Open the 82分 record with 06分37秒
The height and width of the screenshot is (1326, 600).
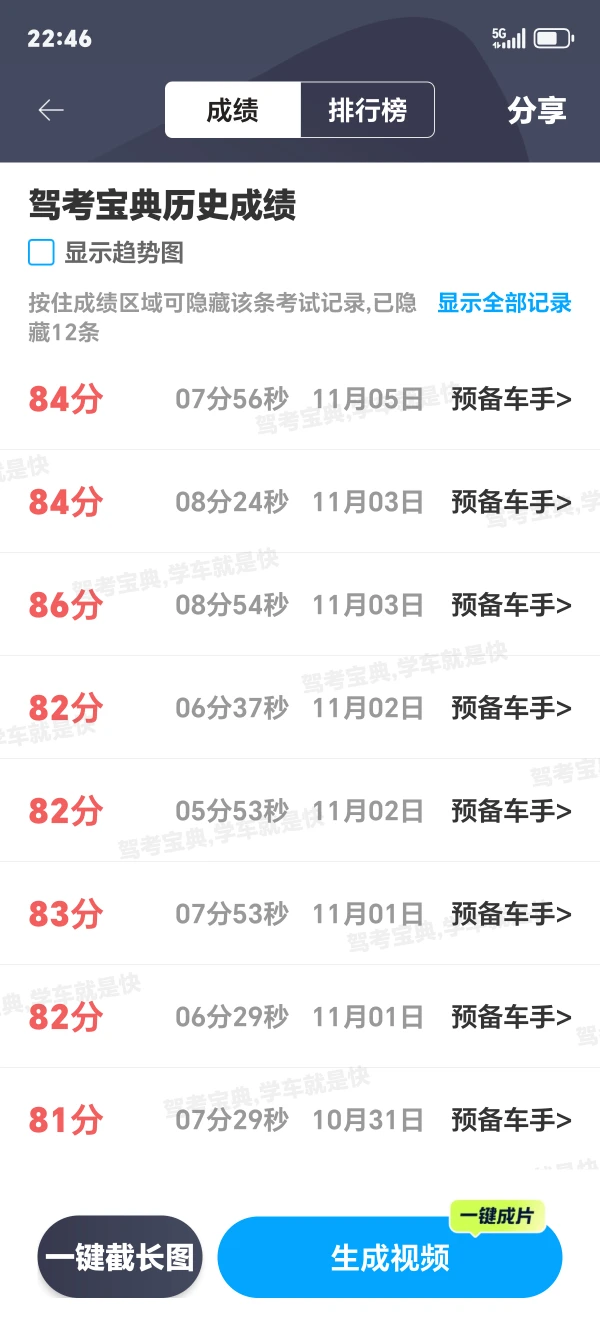pyautogui.click(x=511, y=708)
